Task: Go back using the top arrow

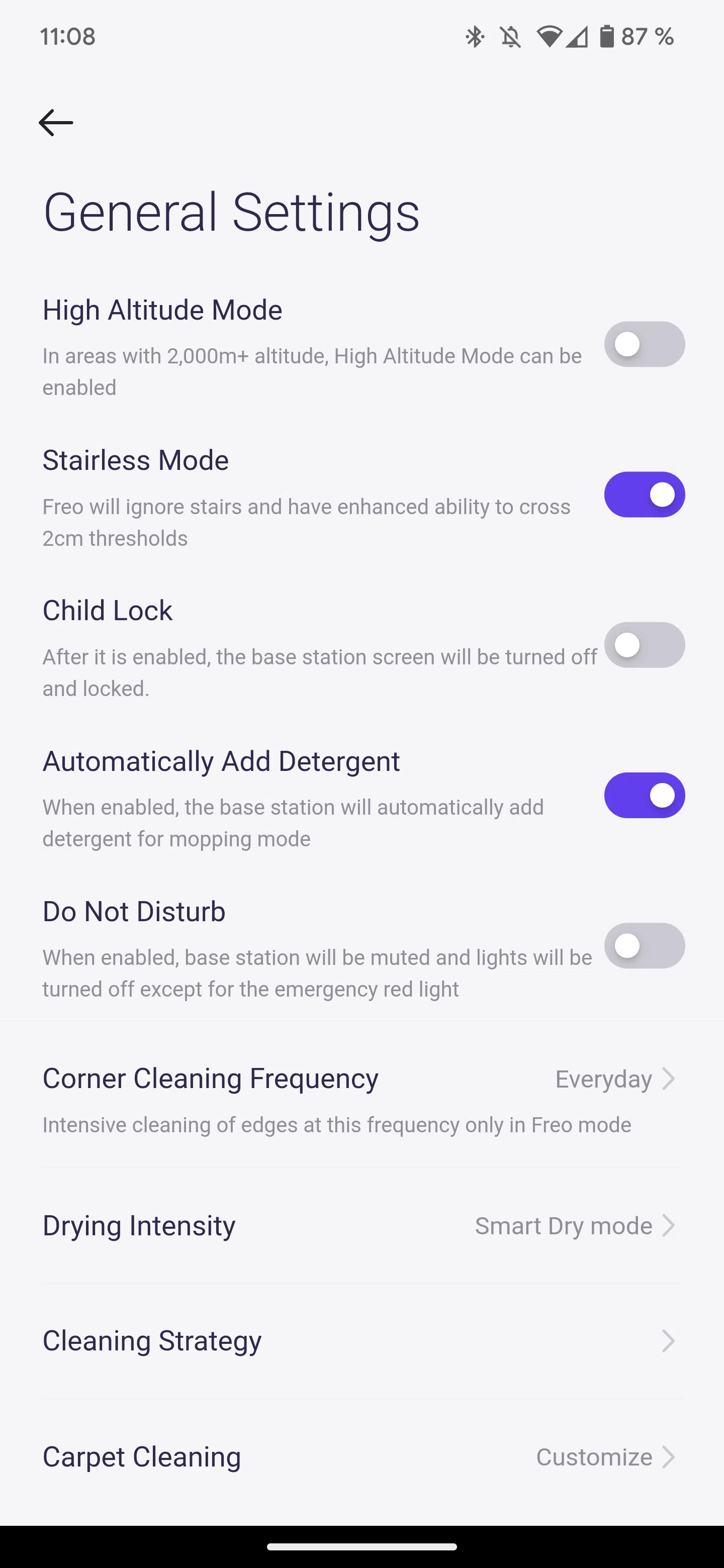Action: (x=55, y=122)
